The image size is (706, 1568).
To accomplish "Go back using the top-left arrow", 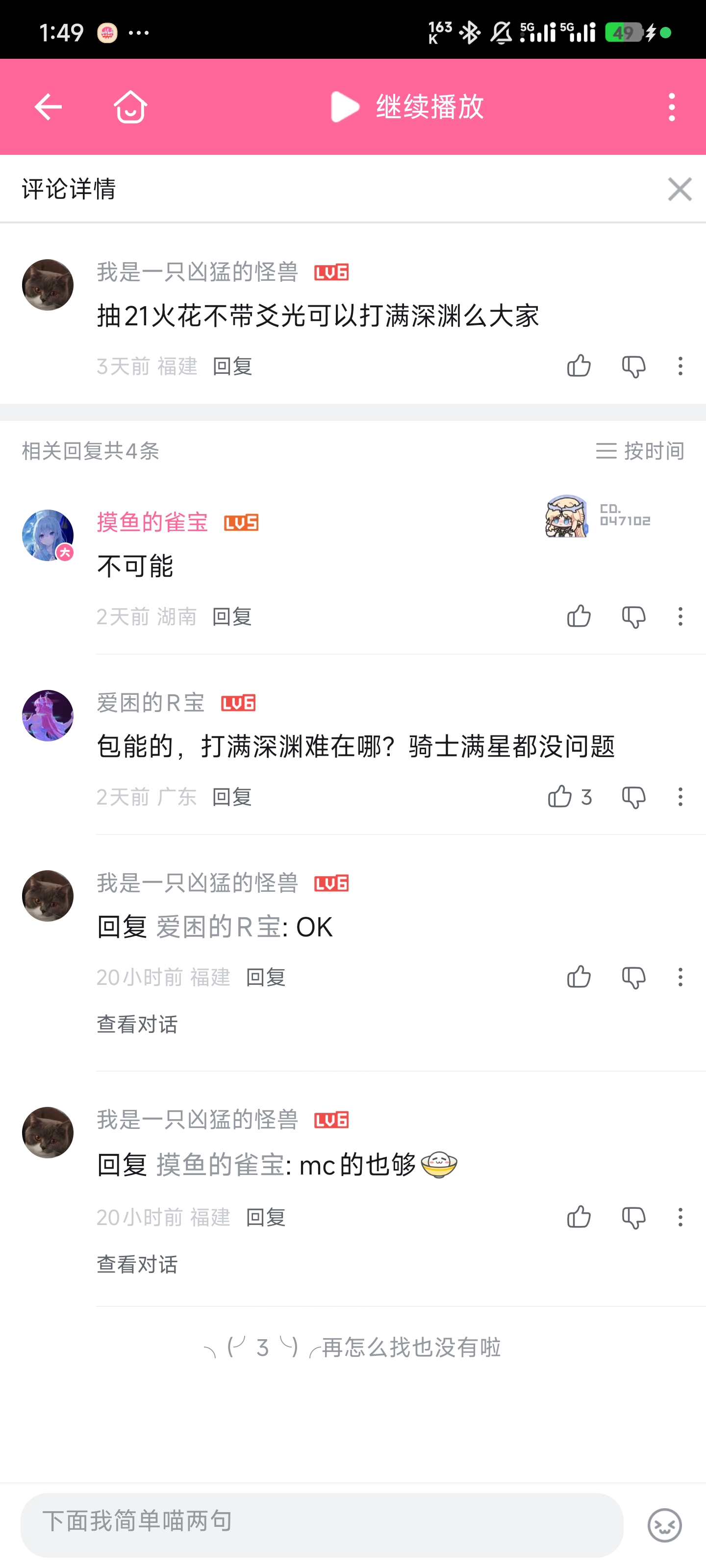I will (x=48, y=107).
